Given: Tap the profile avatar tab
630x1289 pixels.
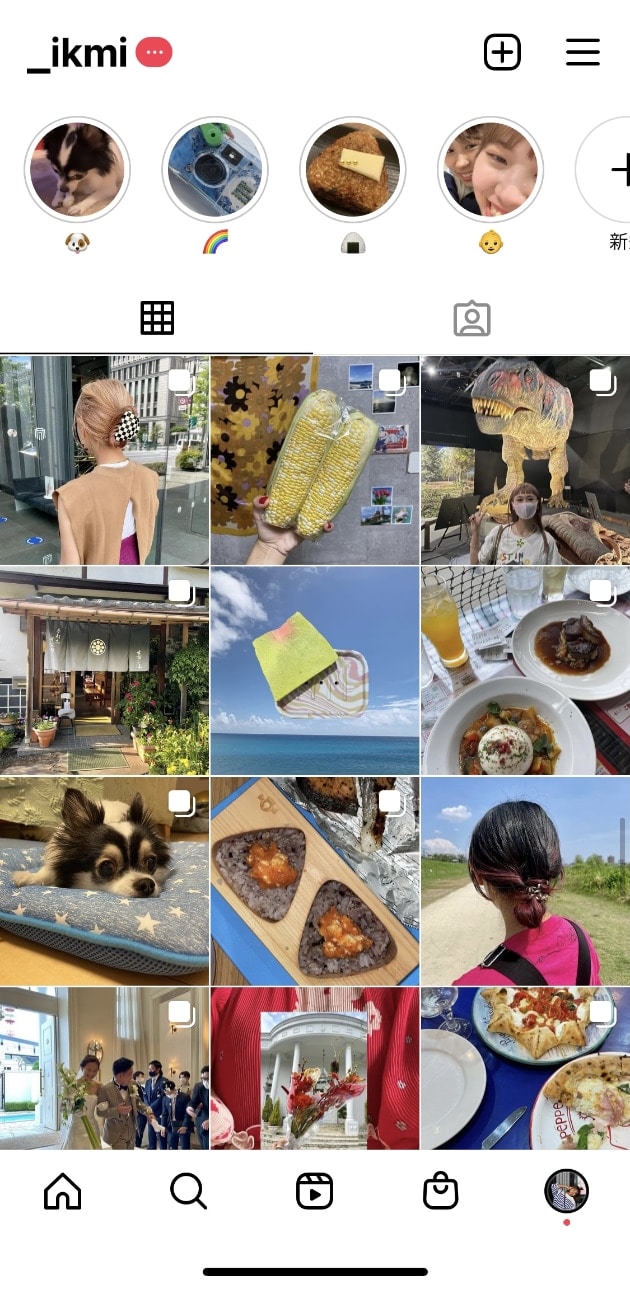Looking at the screenshot, I should 566,1191.
